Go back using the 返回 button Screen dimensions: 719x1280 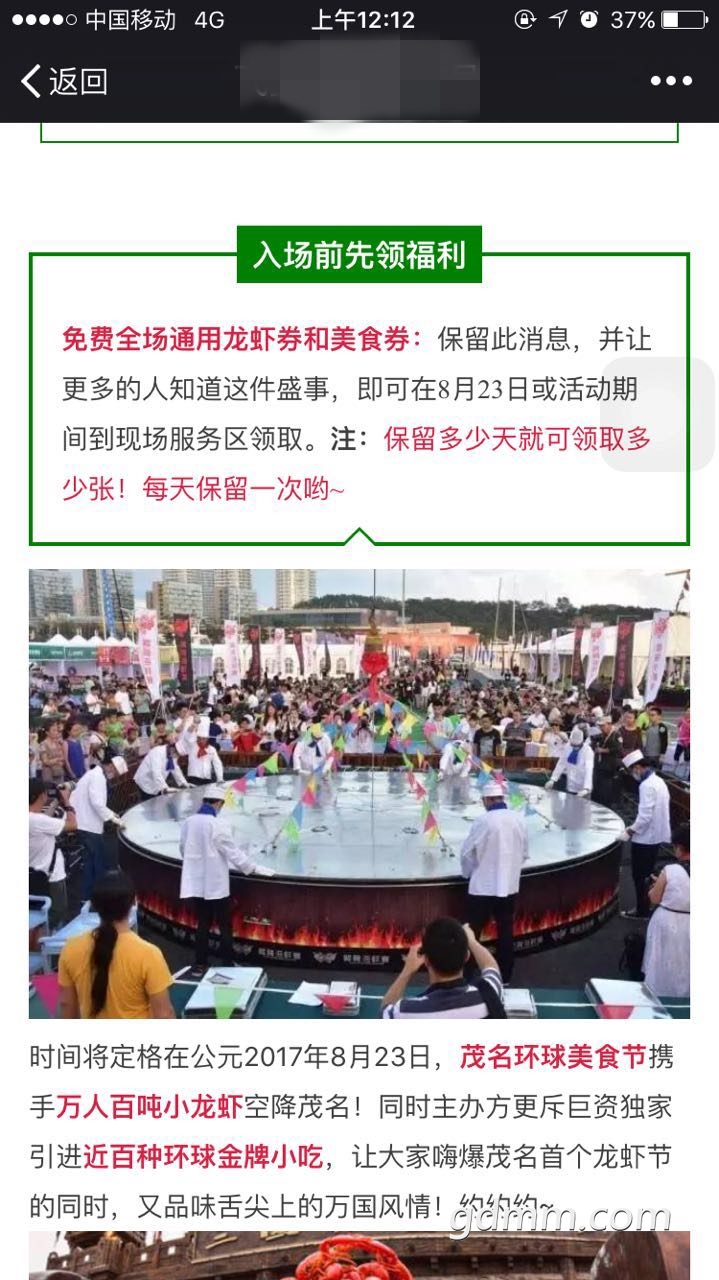(x=64, y=81)
